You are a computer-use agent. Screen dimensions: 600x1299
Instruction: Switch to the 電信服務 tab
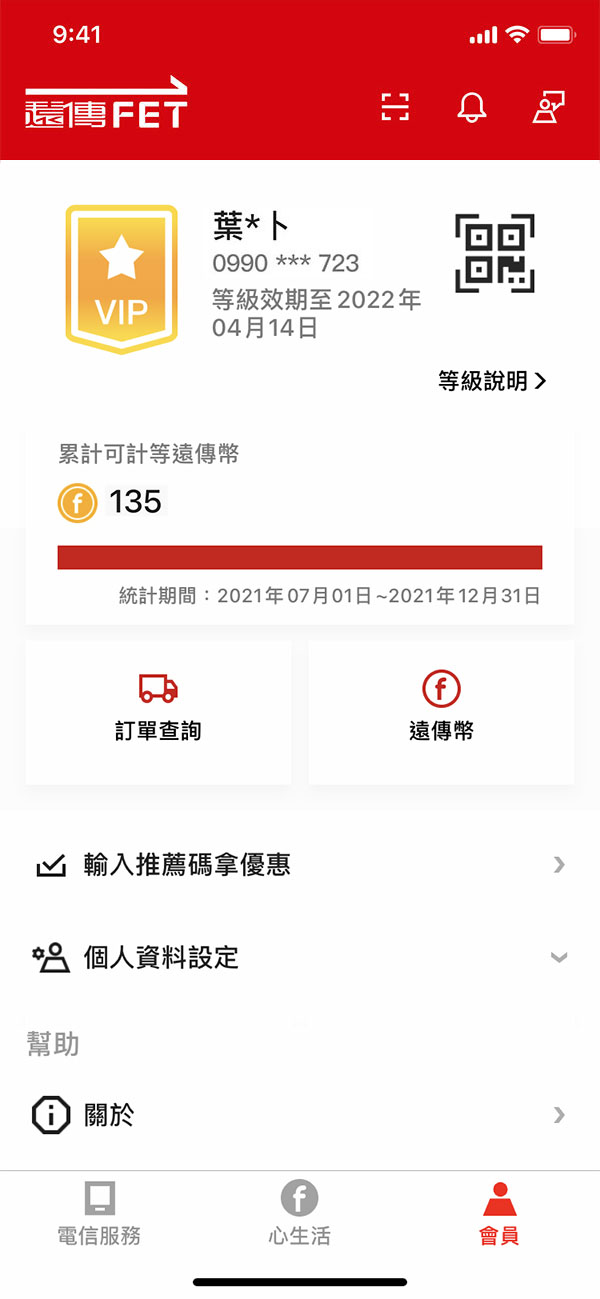coord(99,1213)
